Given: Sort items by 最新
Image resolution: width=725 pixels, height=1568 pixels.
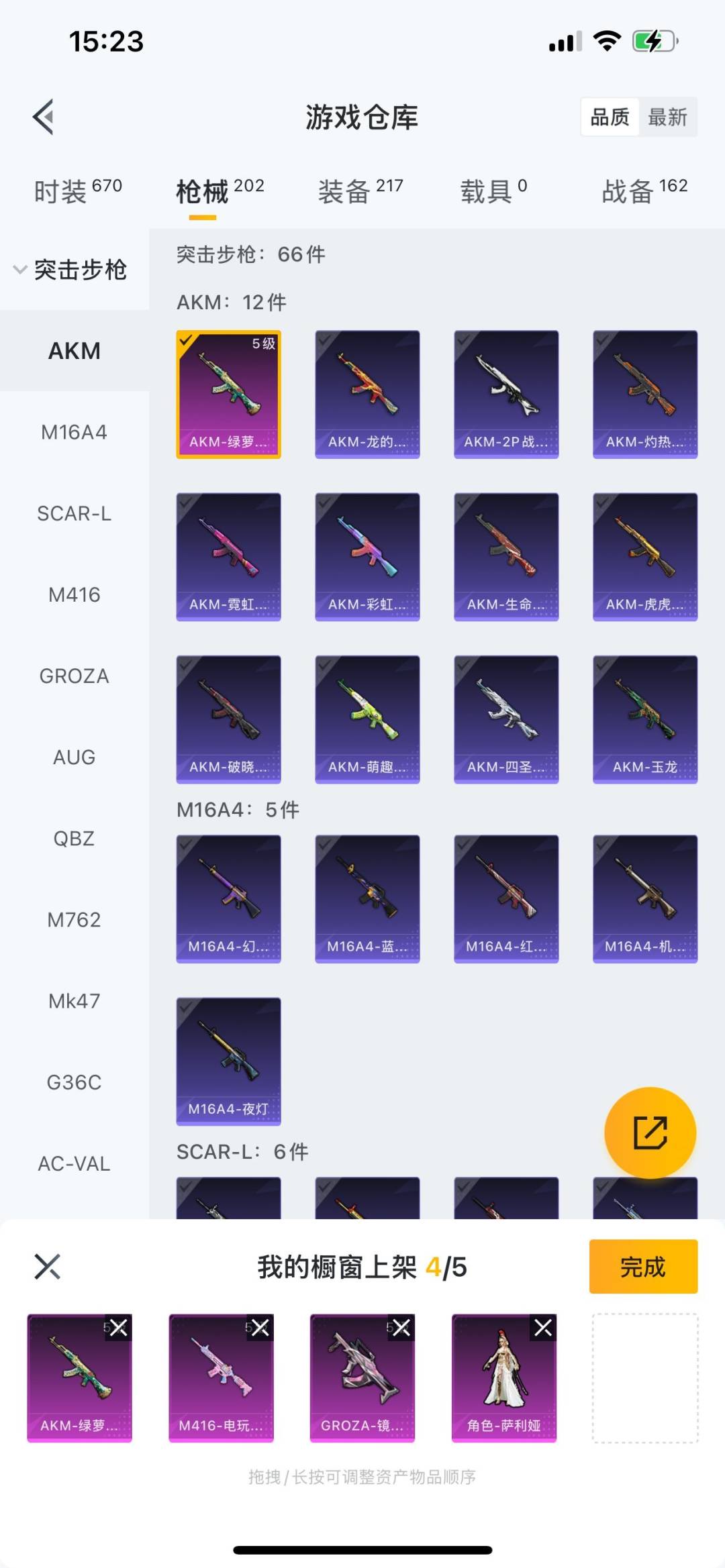Looking at the screenshot, I should coord(667,117).
